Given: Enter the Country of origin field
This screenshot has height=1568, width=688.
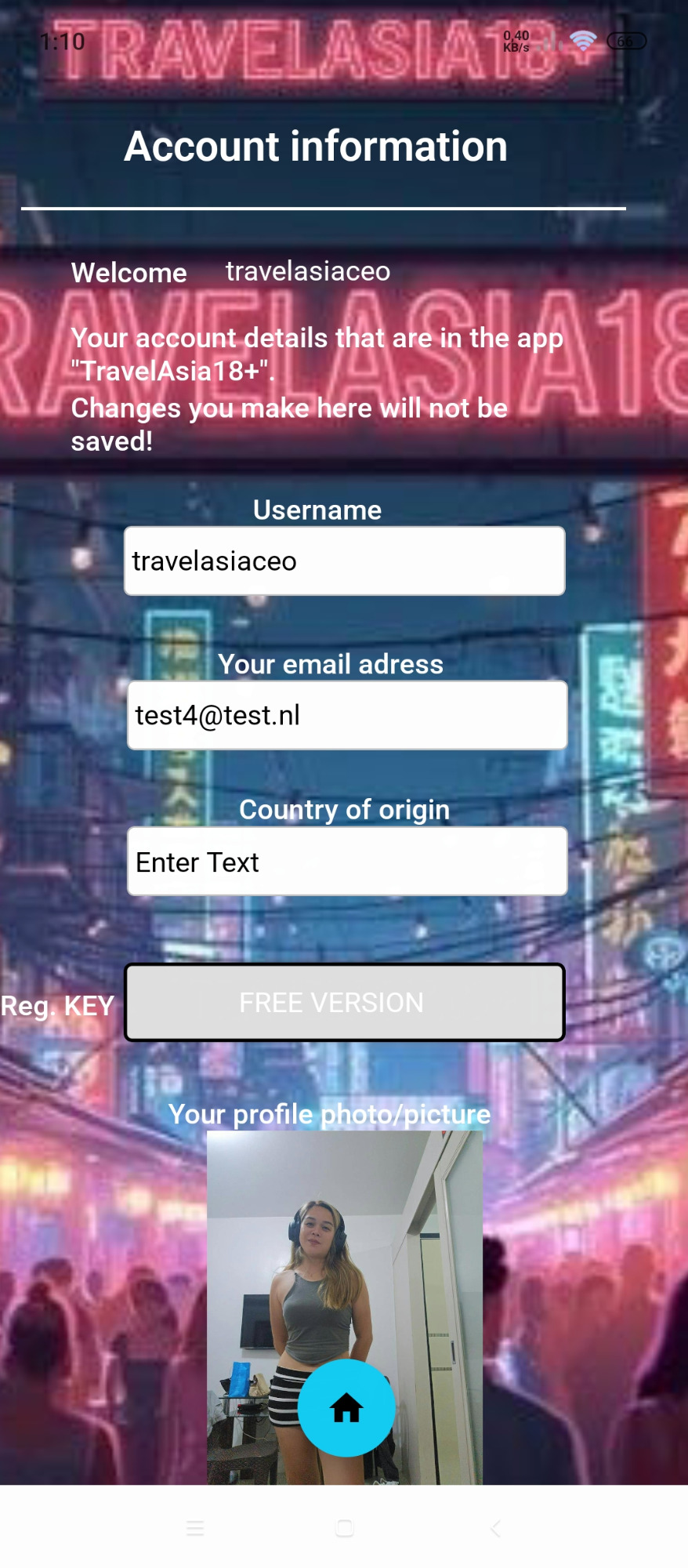Looking at the screenshot, I should coord(347,861).
